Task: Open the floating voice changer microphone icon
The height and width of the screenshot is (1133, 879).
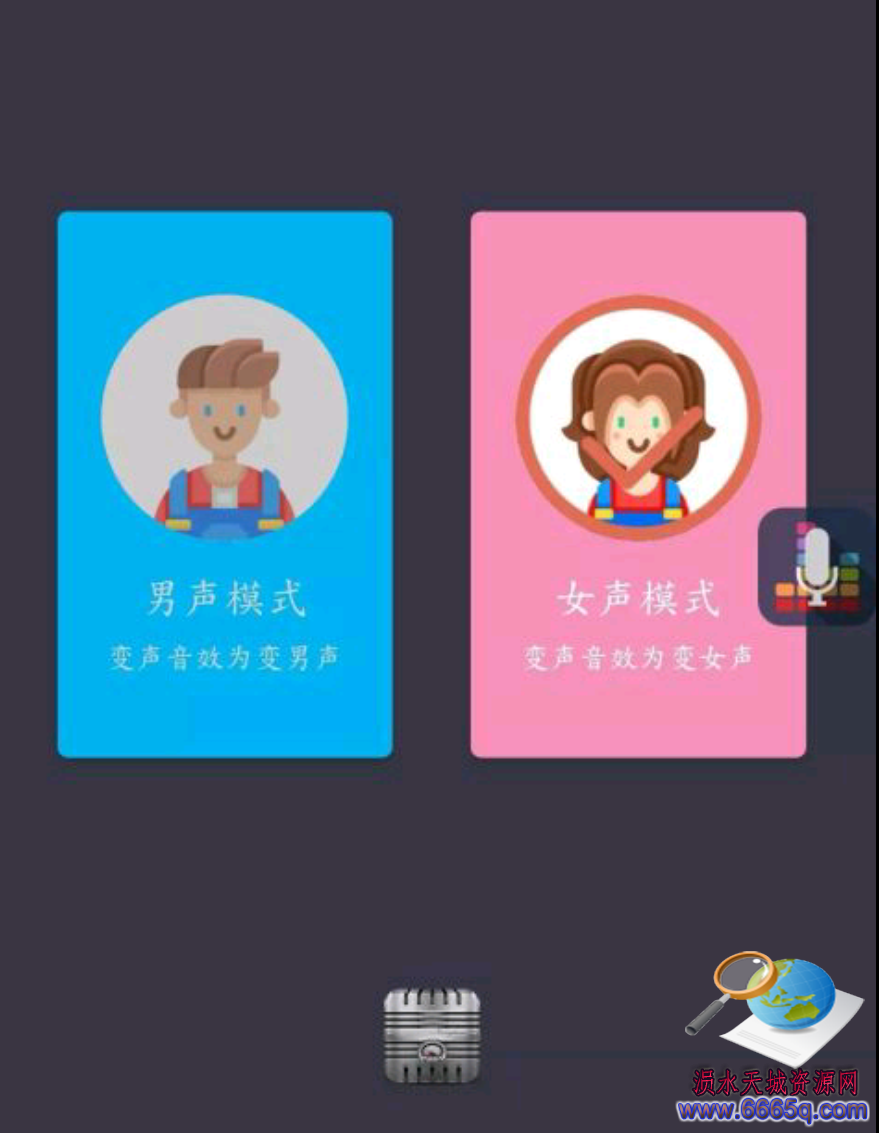Action: click(817, 567)
